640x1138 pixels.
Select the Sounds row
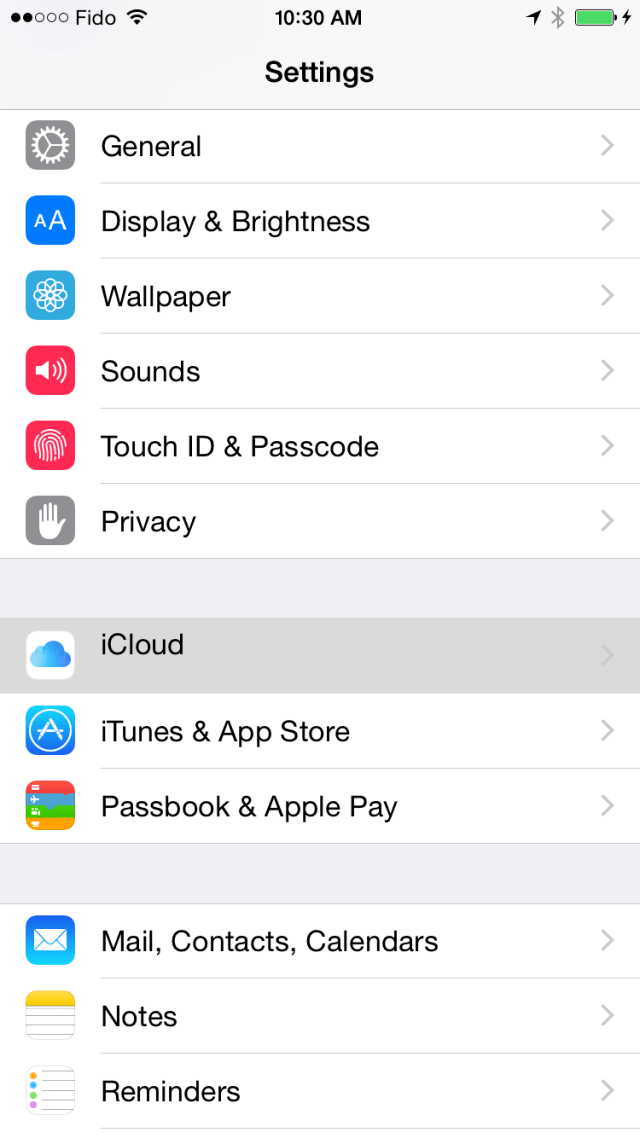pos(320,371)
